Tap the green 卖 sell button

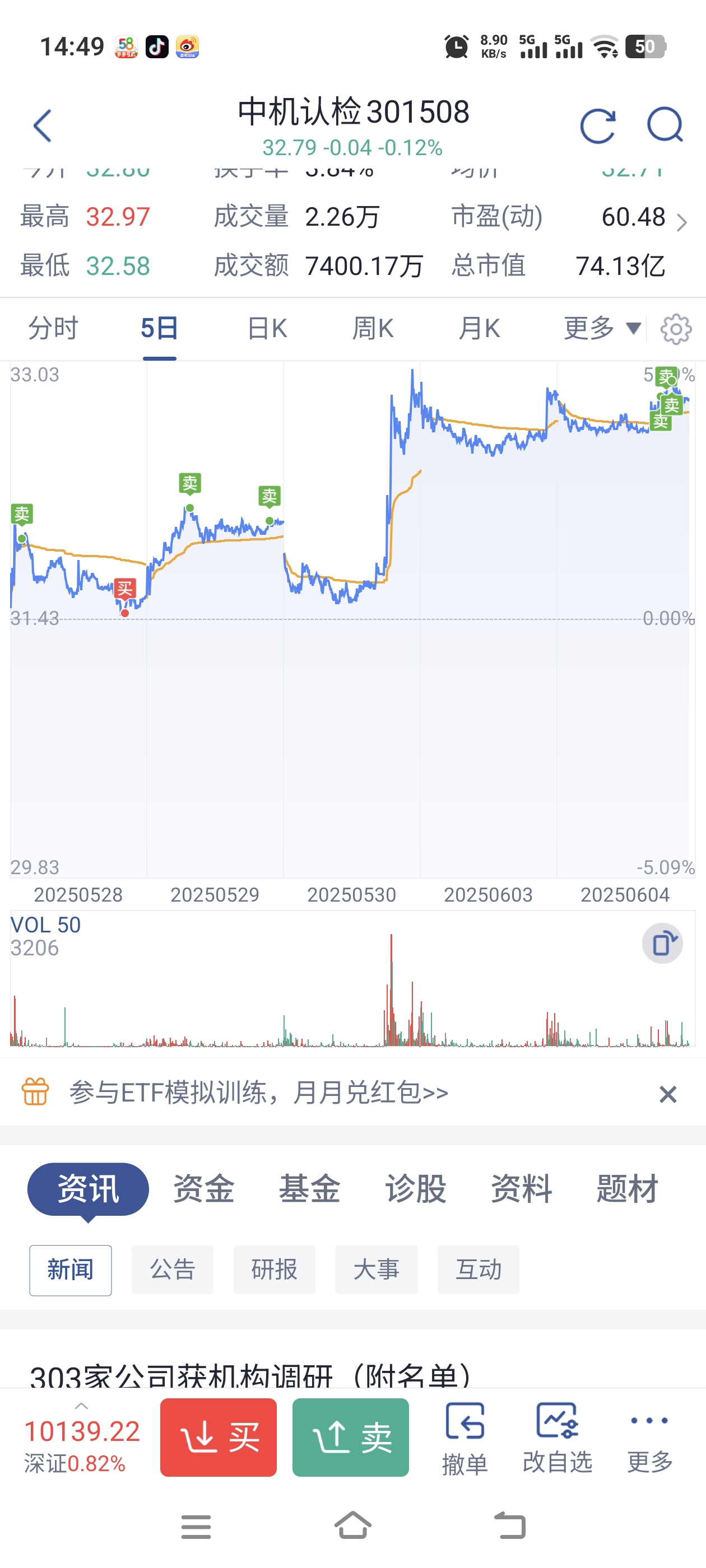[x=350, y=1437]
